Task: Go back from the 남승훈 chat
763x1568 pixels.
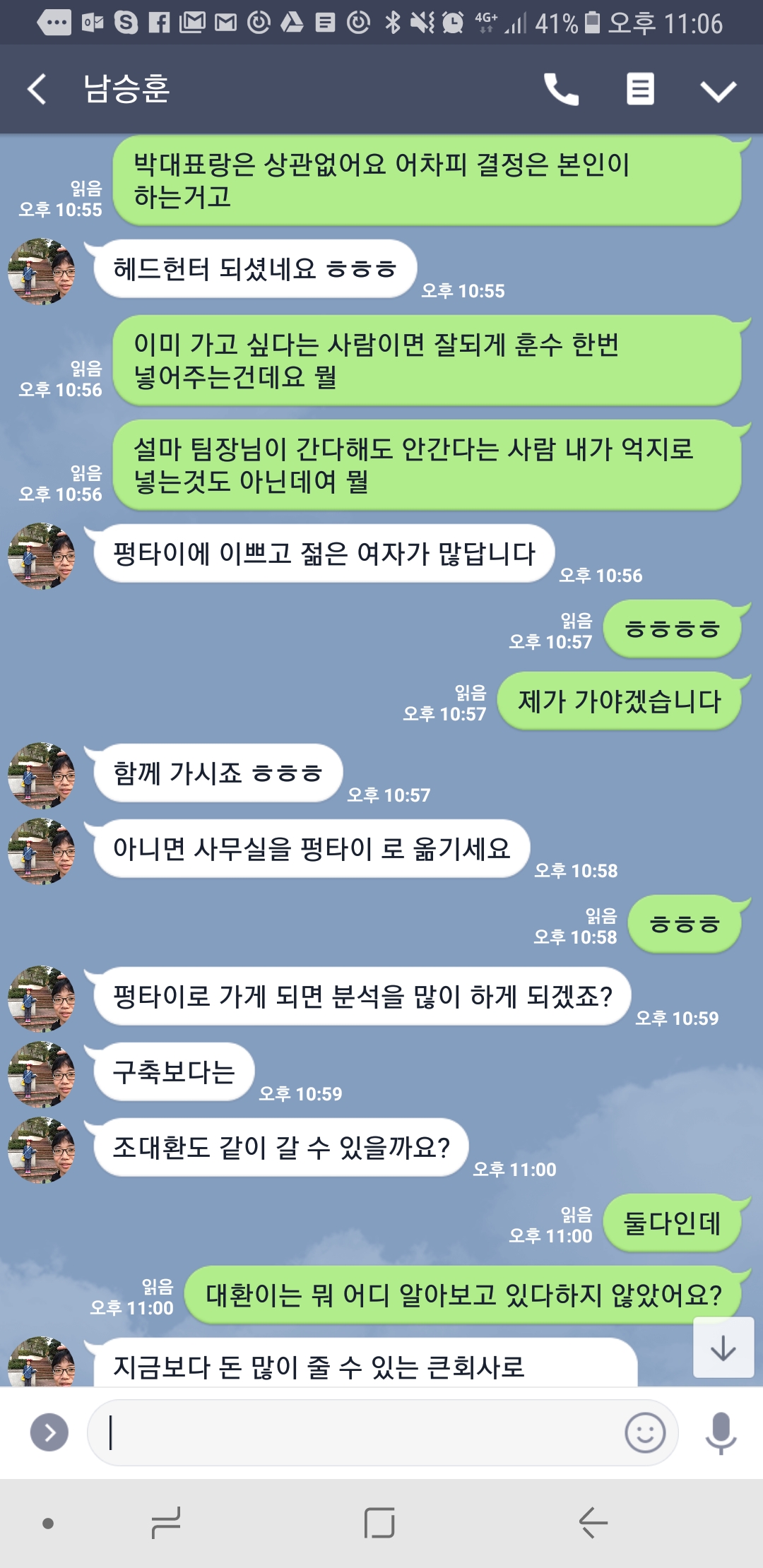Action: (x=37, y=90)
